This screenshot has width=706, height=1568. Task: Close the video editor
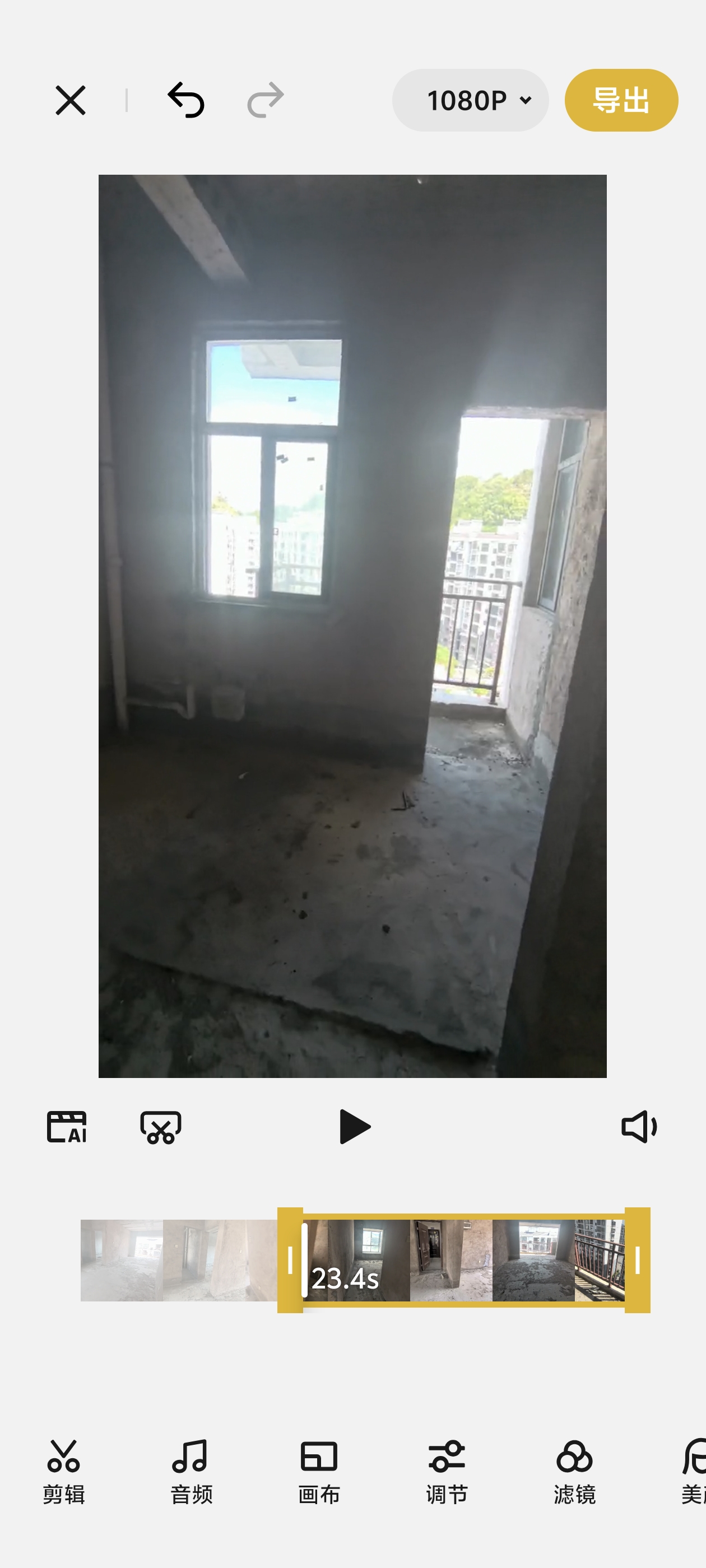(x=70, y=100)
